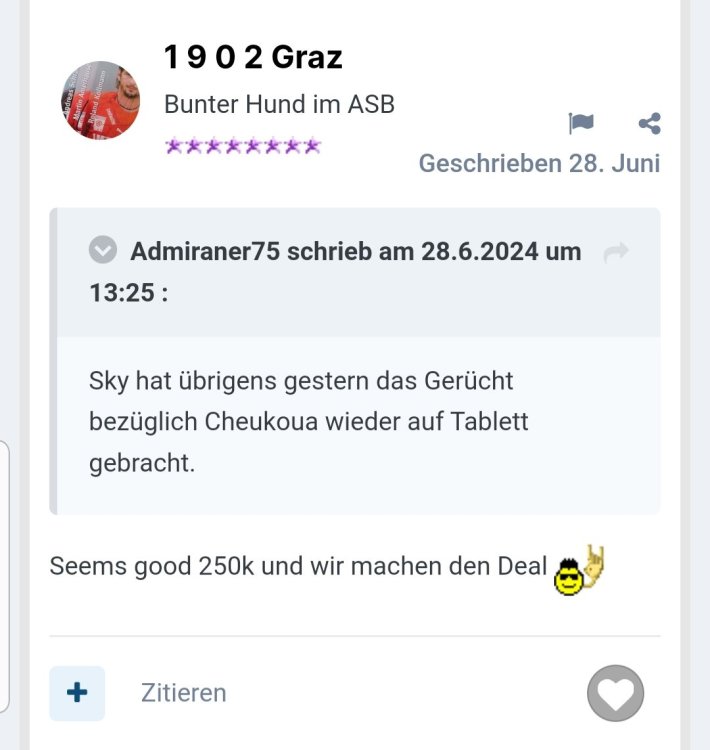This screenshot has width=710, height=750.
Task: Like this post with the heart
Action: coord(615,693)
